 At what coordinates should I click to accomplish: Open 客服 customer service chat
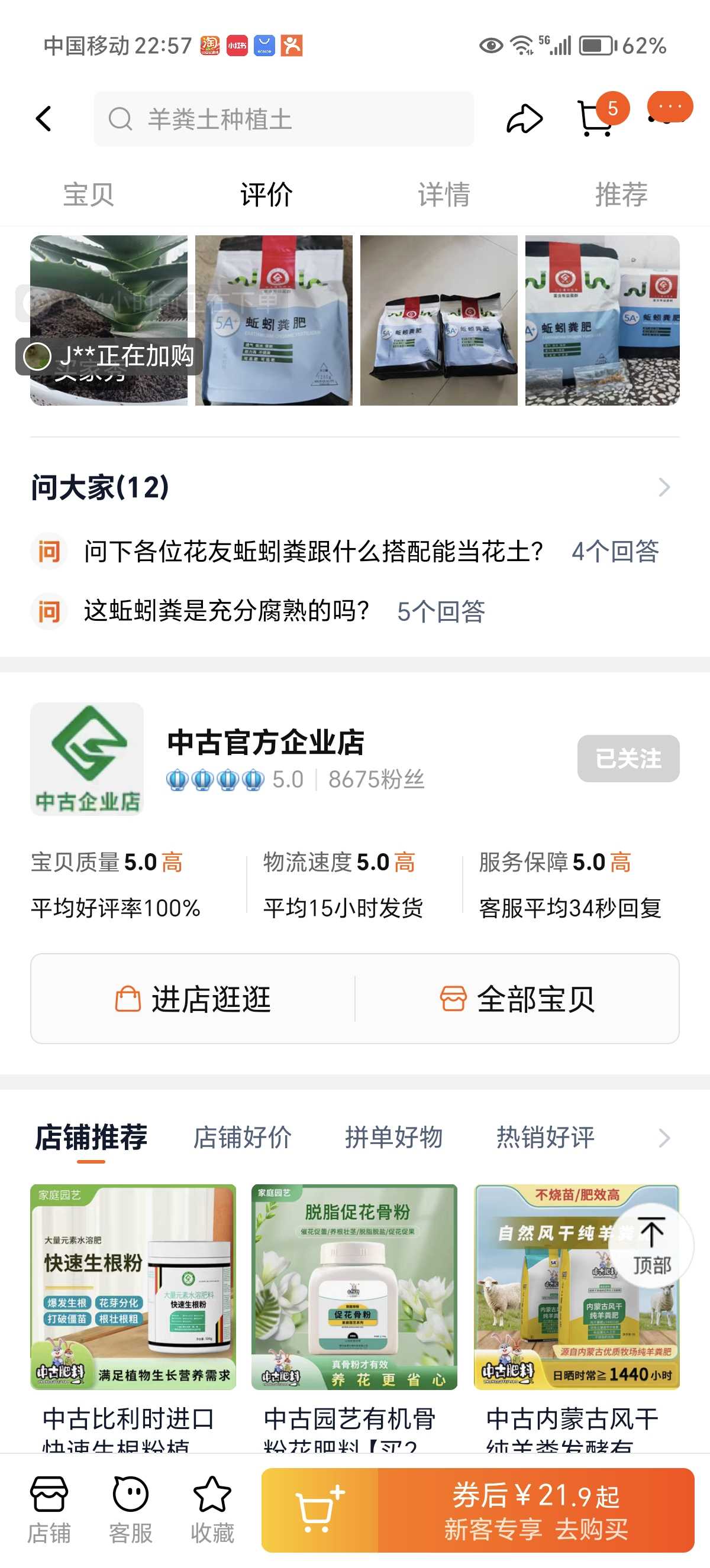point(130,1510)
